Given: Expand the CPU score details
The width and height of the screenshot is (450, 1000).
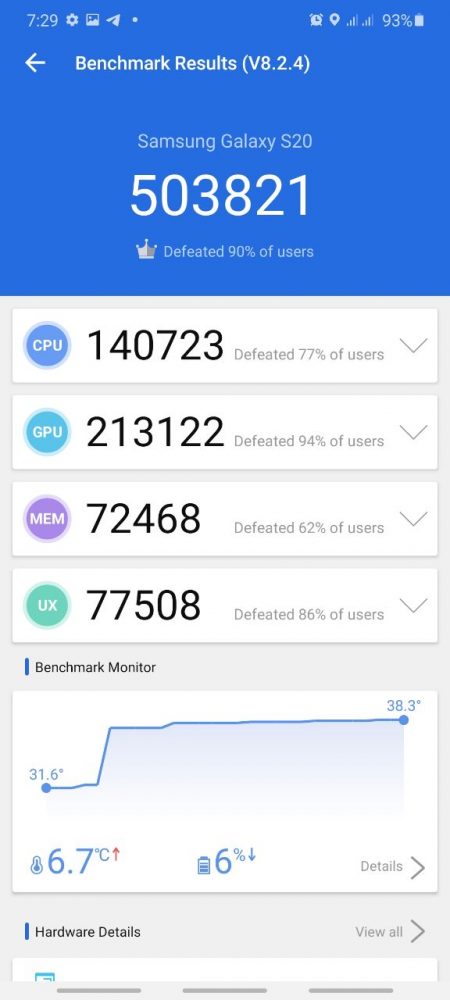Looking at the screenshot, I should click(413, 346).
